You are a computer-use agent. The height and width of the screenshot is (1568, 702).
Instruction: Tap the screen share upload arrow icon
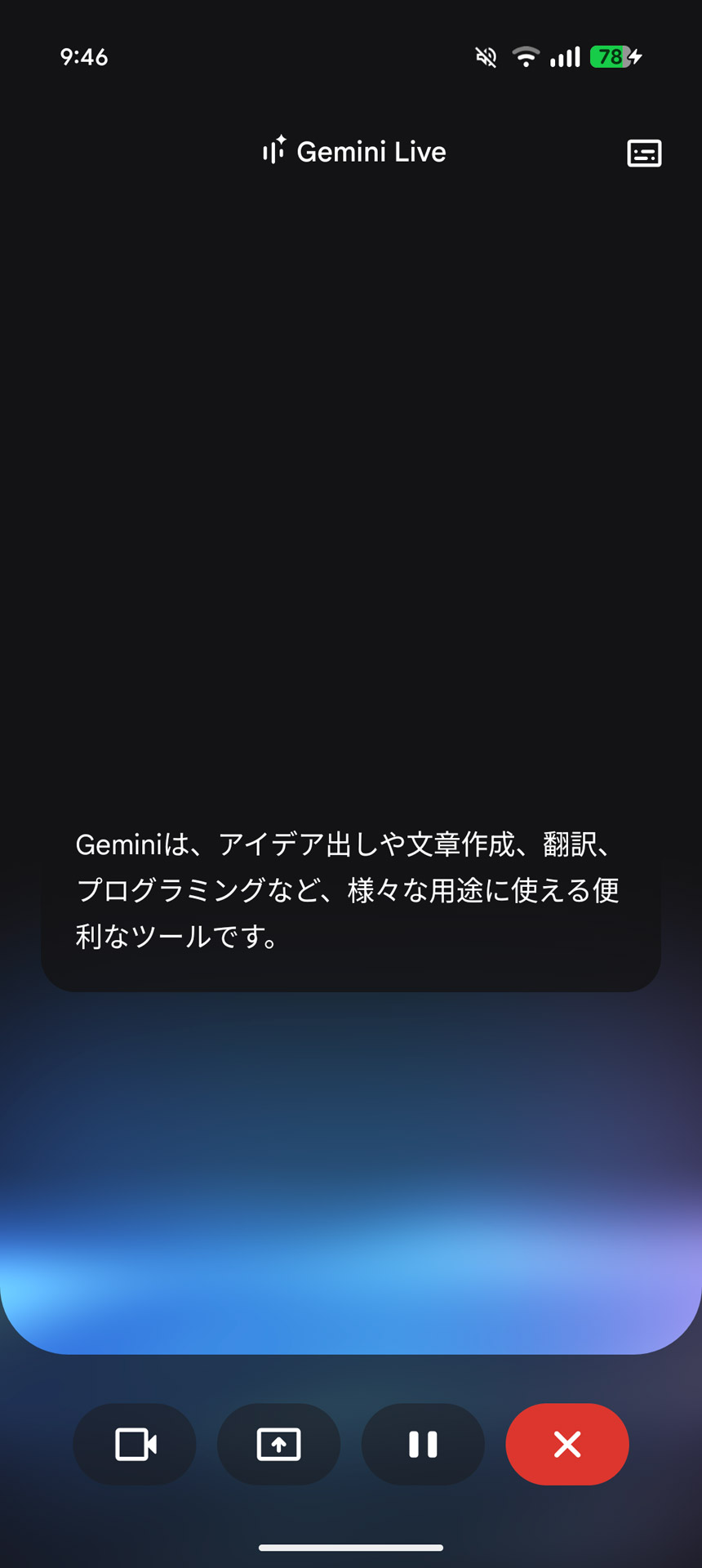click(278, 1444)
